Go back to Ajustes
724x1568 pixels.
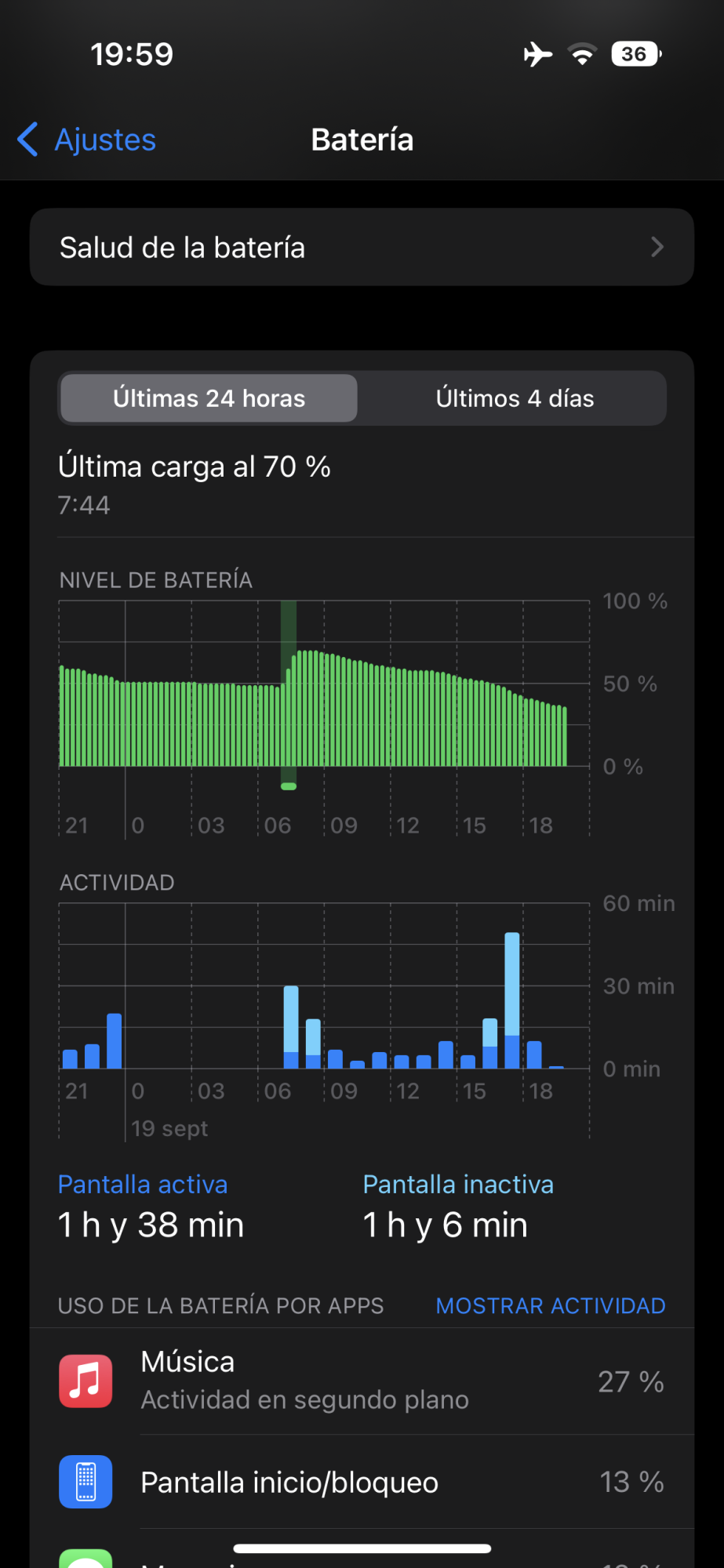(88, 140)
